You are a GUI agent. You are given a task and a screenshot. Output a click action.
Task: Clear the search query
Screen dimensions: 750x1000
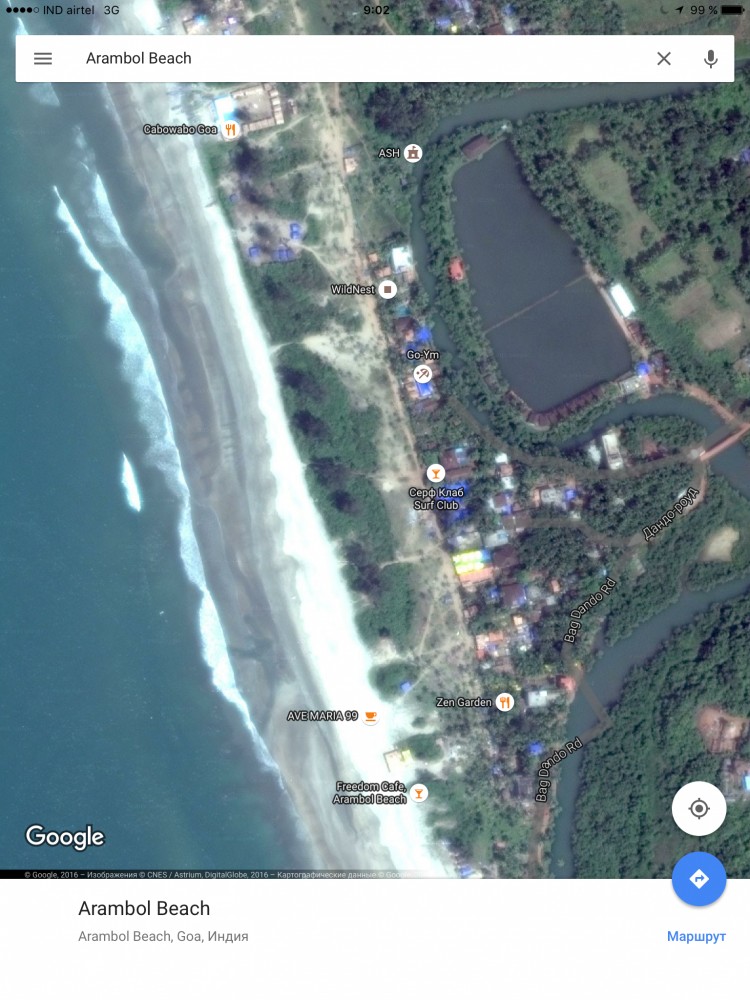[664, 58]
